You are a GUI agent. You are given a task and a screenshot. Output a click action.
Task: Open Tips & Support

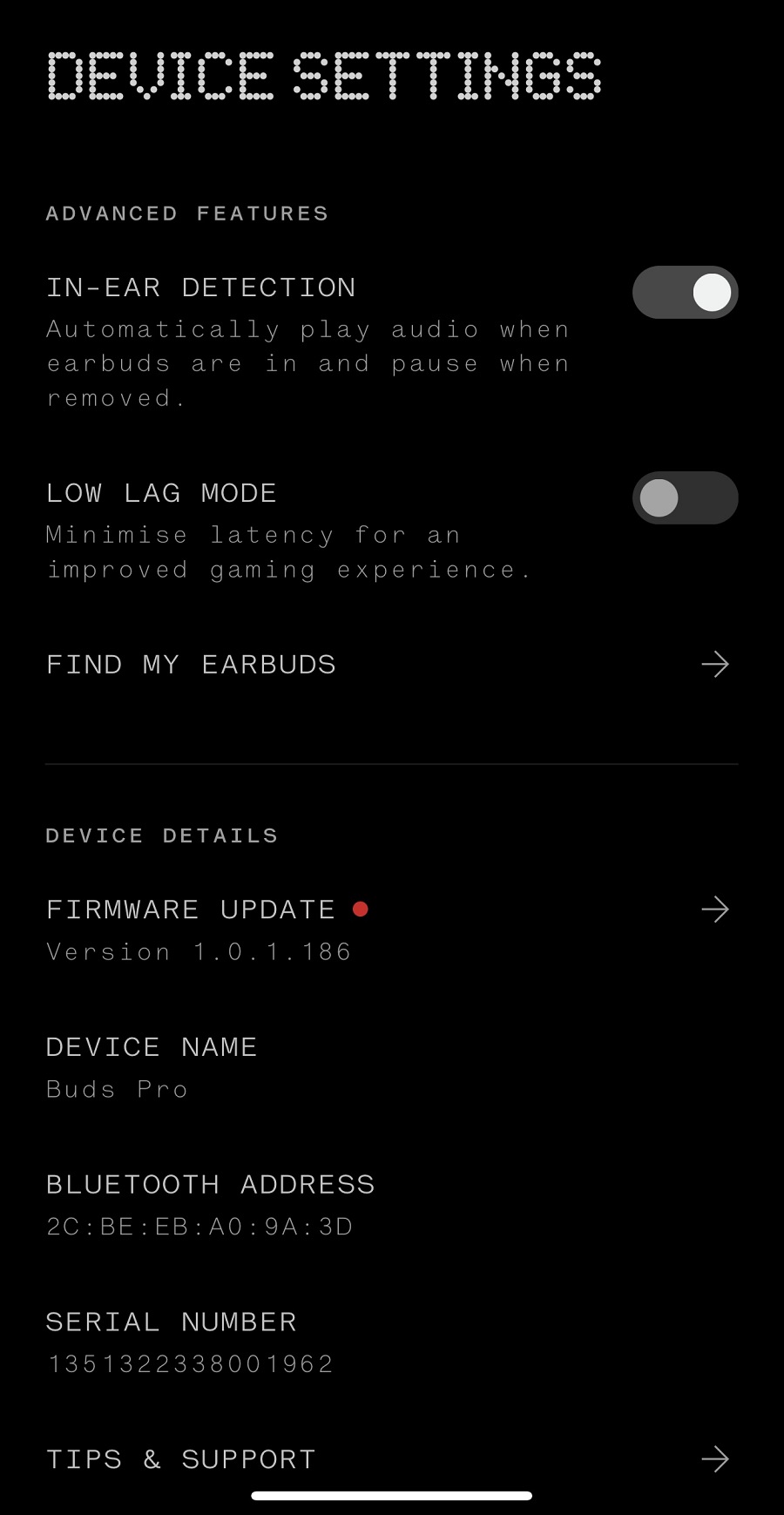click(391, 1459)
